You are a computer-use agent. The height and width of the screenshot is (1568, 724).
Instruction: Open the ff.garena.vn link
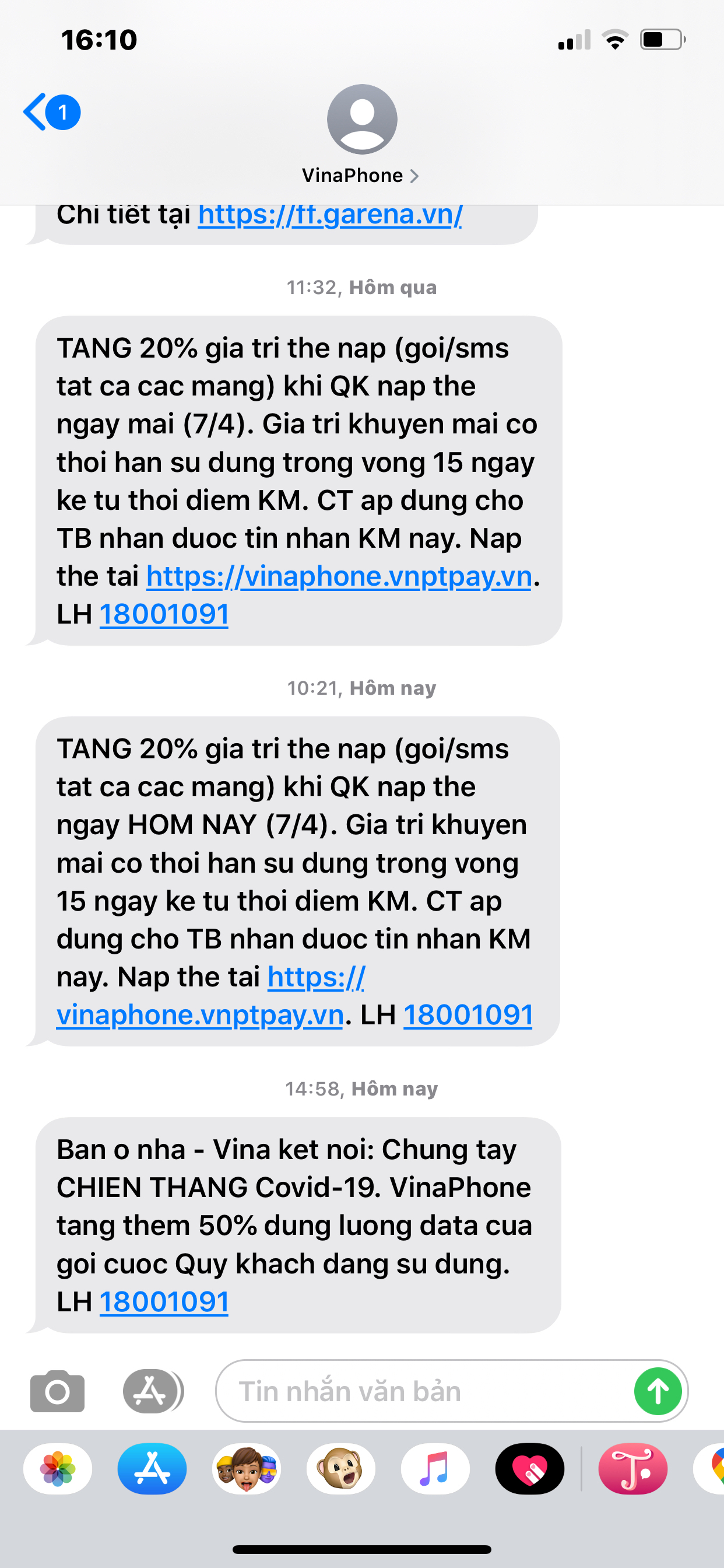(x=330, y=215)
